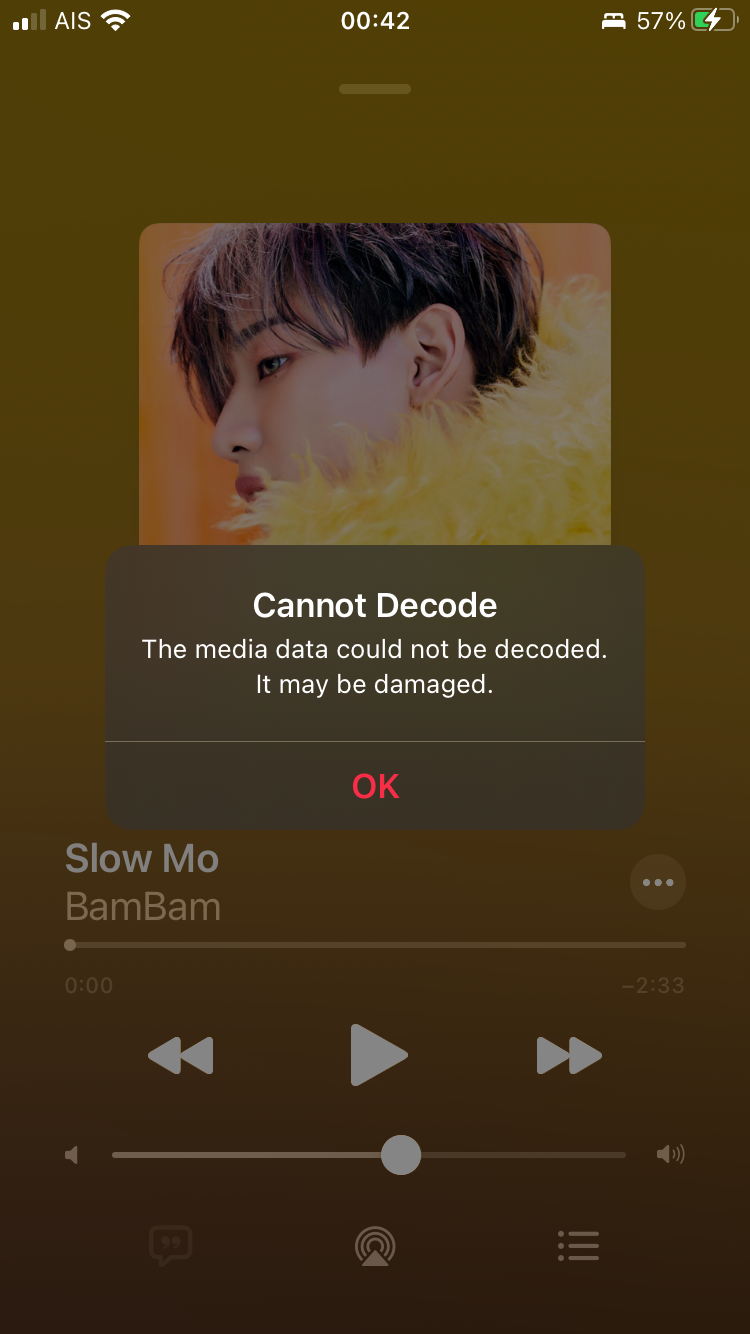Select the artist name BamBam
This screenshot has width=750, height=1334.
tap(143, 906)
